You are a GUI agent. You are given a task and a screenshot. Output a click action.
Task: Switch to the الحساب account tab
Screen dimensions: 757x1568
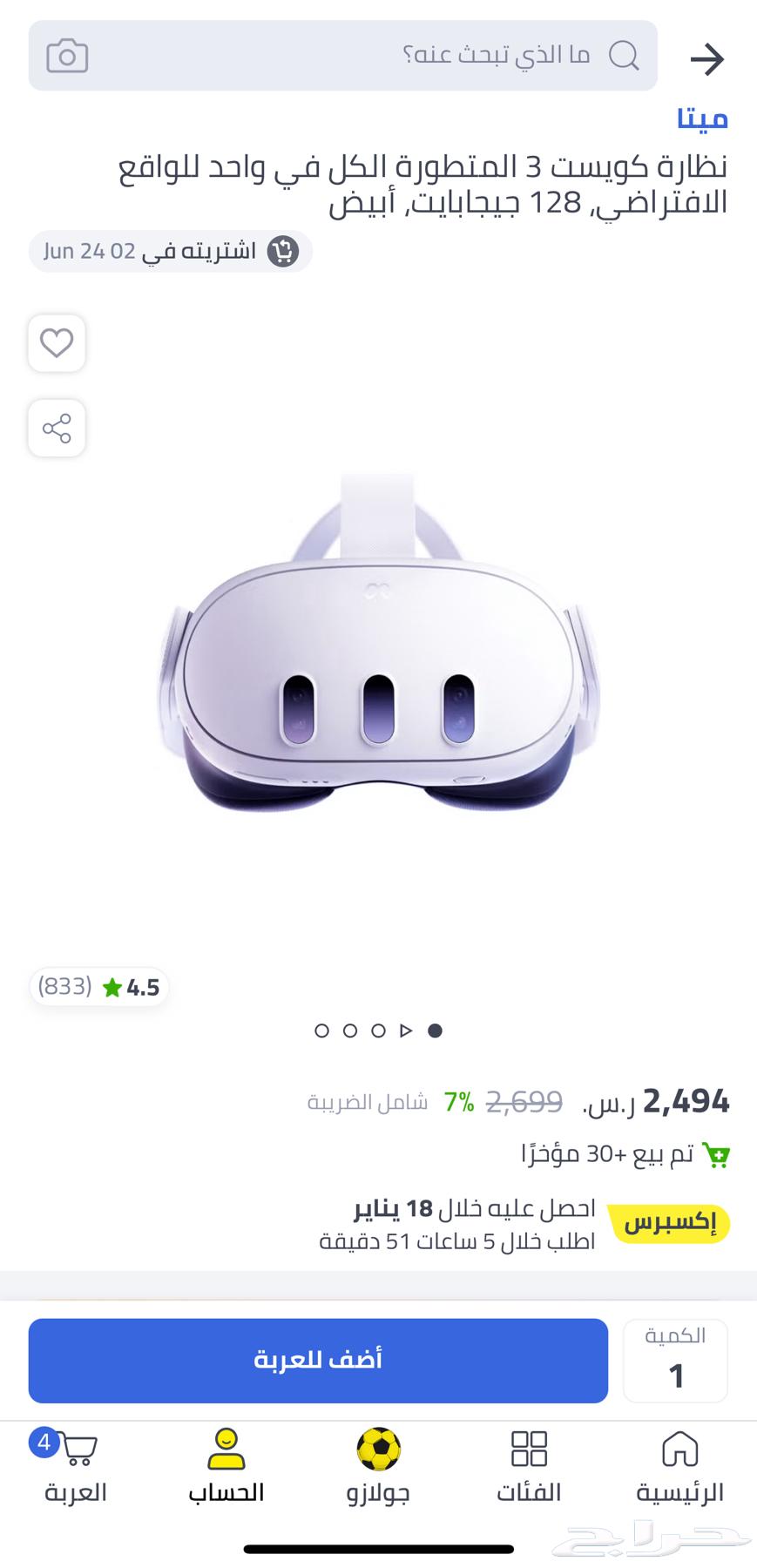(x=226, y=1469)
